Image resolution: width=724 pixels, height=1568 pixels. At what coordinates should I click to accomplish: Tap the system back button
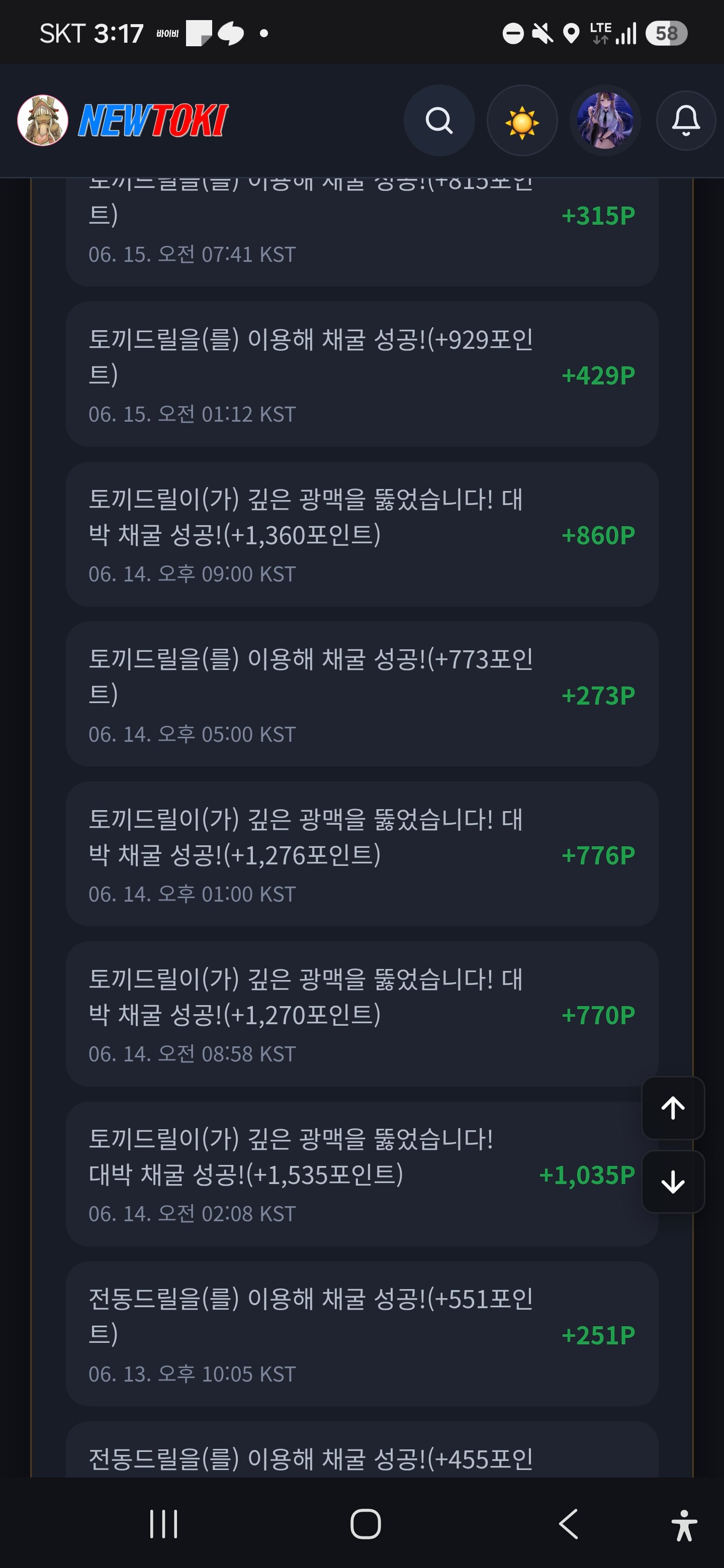click(x=568, y=1524)
